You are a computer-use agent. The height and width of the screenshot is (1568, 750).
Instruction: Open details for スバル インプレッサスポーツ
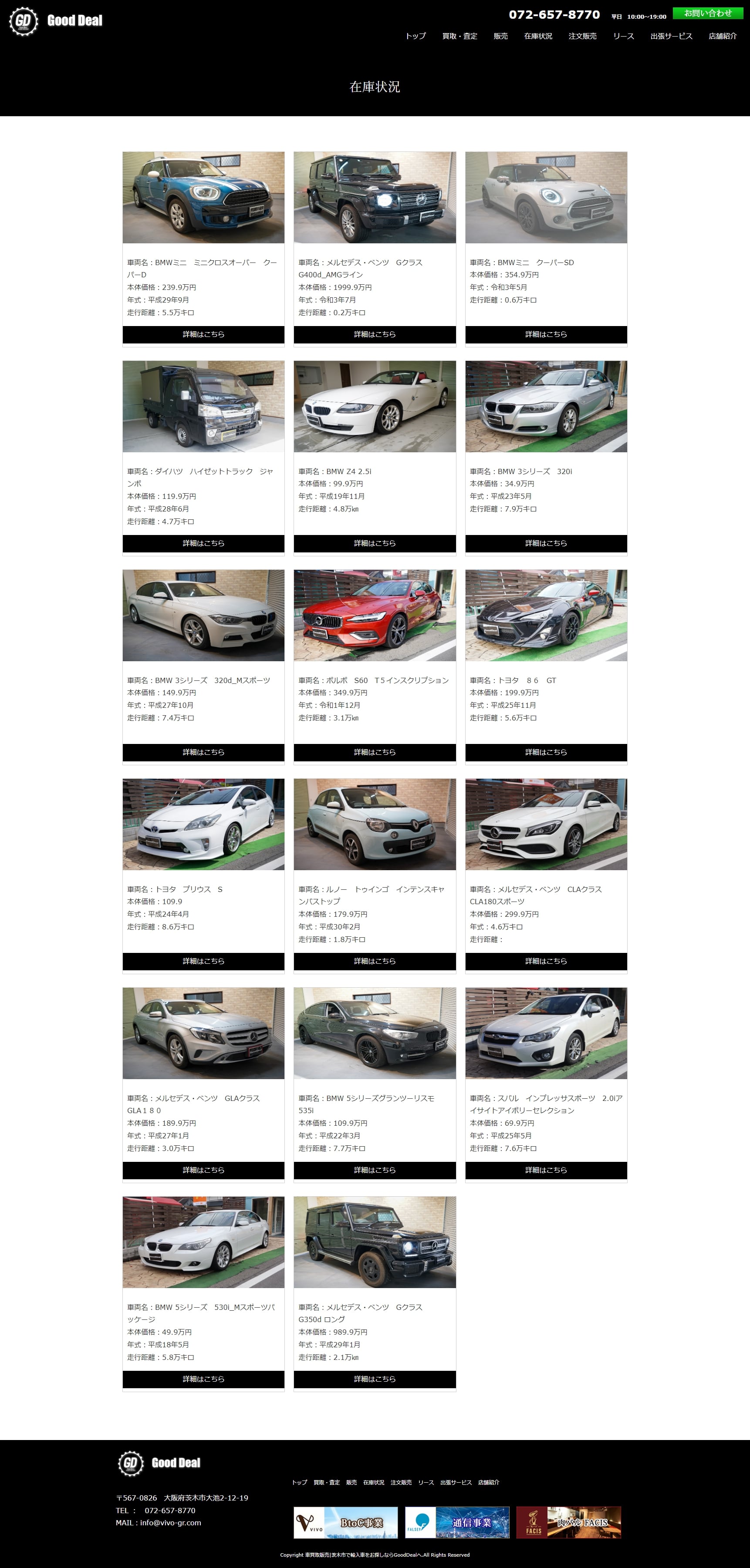pos(546,1170)
